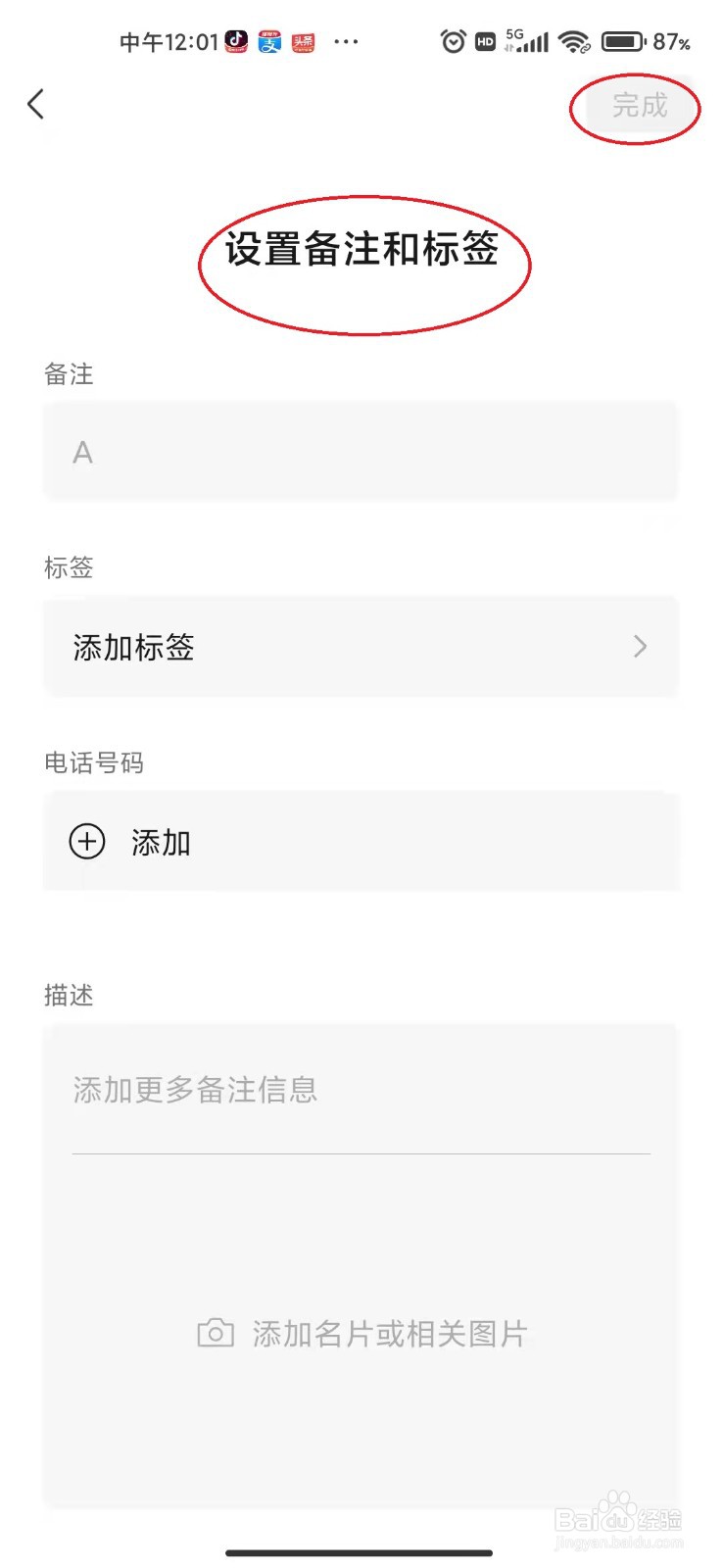
Task: Open the Douyin icon in the status bar
Action: 235,41
